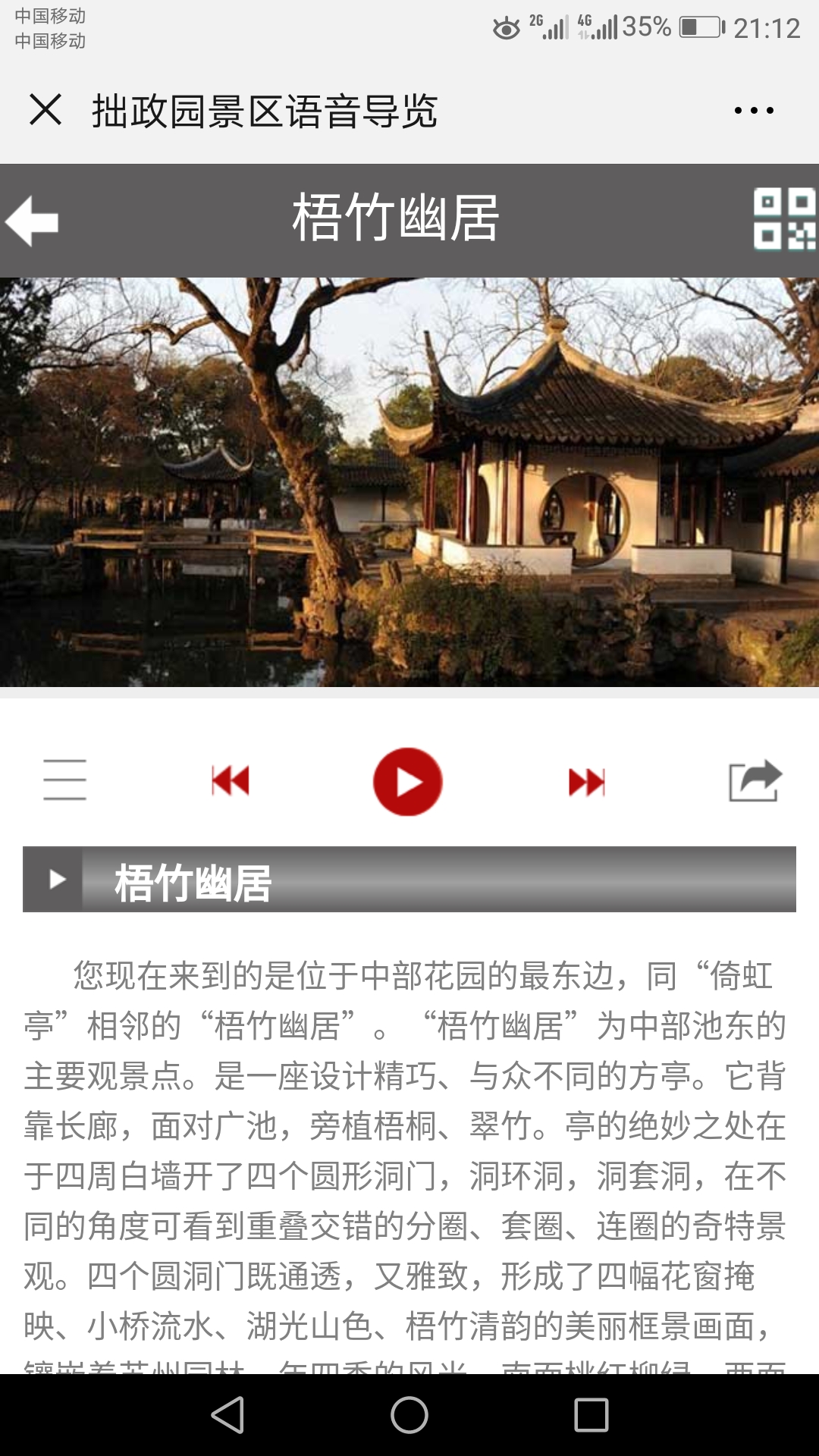Skip to the next audio track
The image size is (819, 1456).
point(587,782)
